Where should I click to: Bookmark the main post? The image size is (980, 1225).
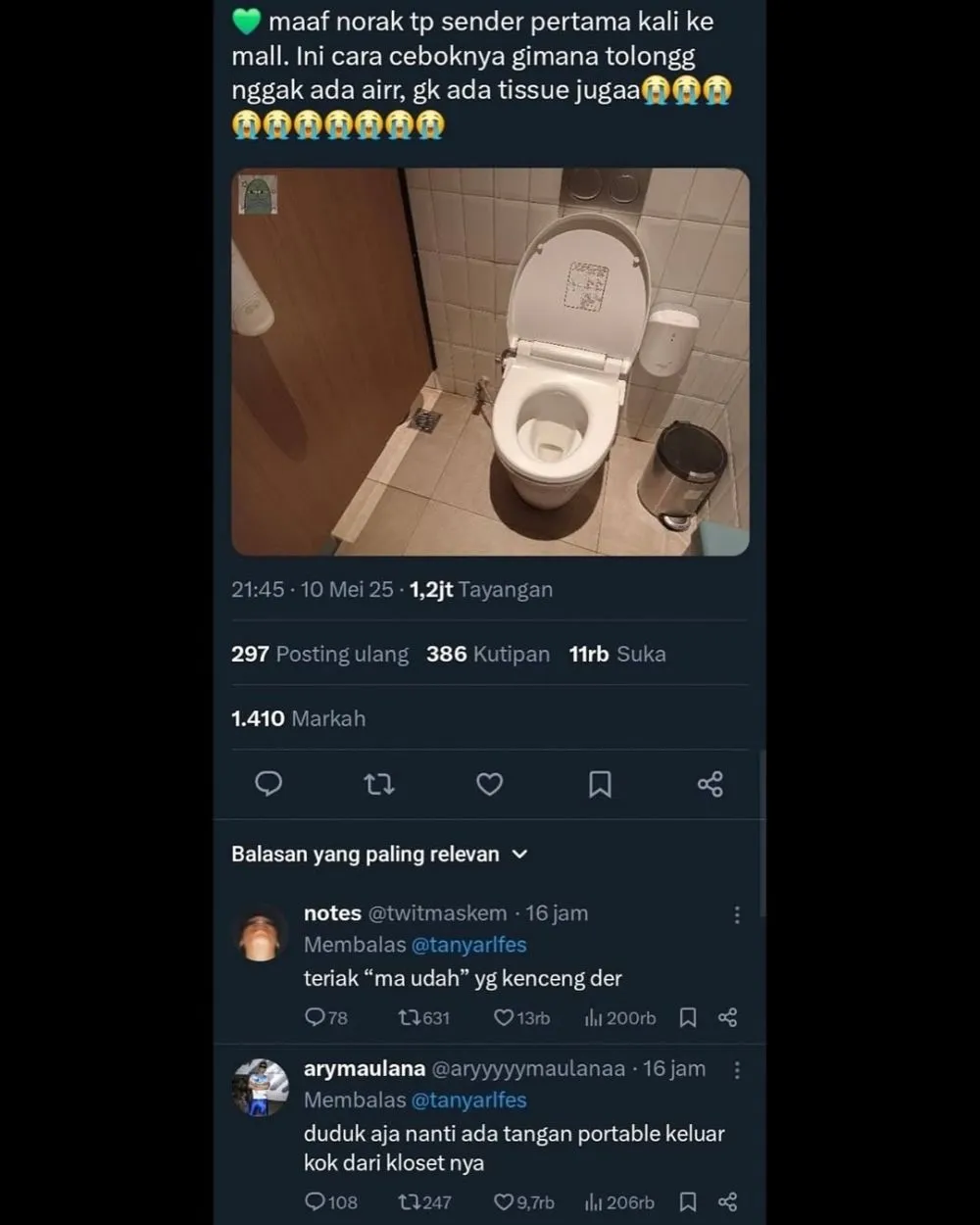[x=600, y=784]
